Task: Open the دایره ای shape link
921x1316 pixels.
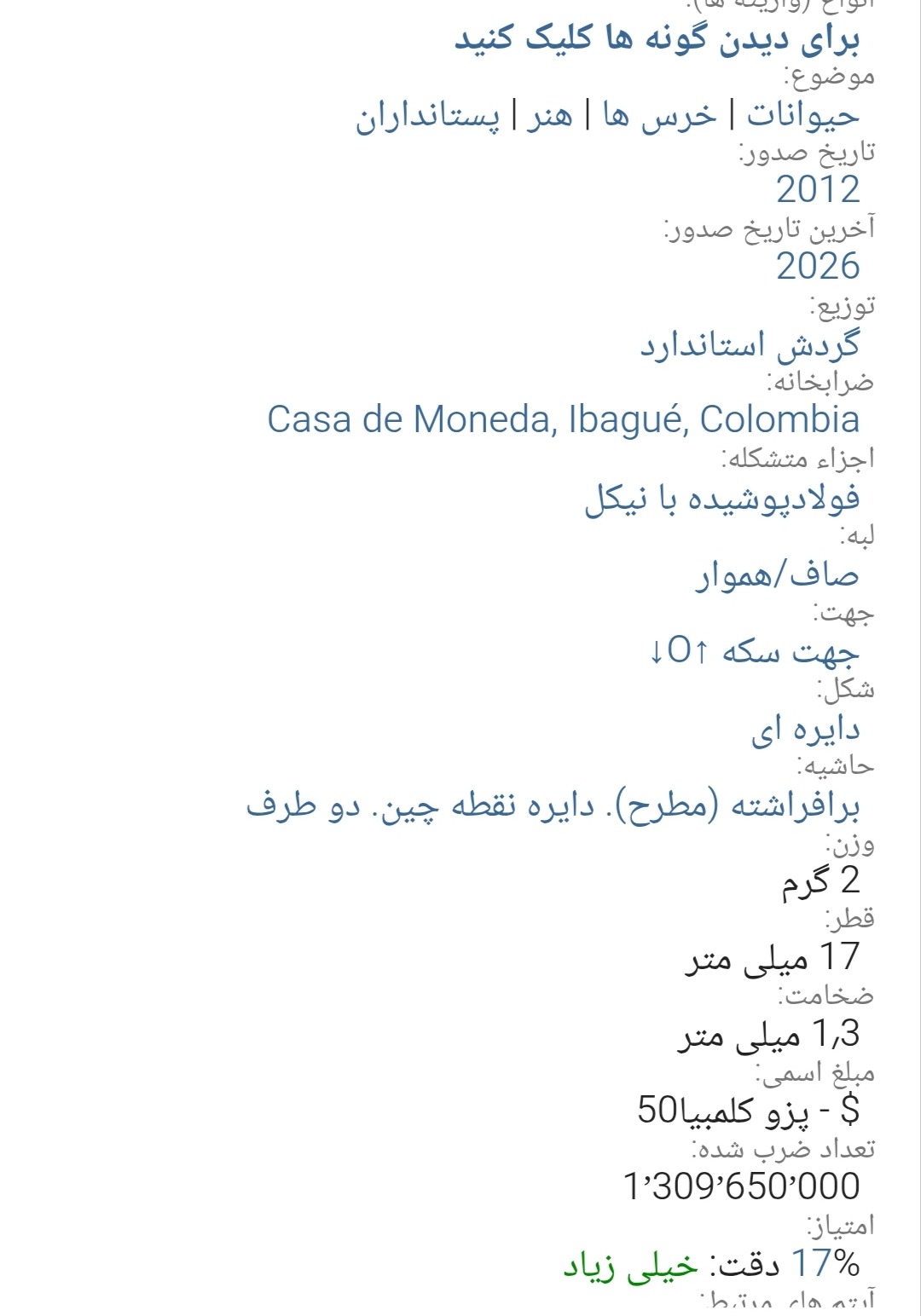Action: click(805, 729)
